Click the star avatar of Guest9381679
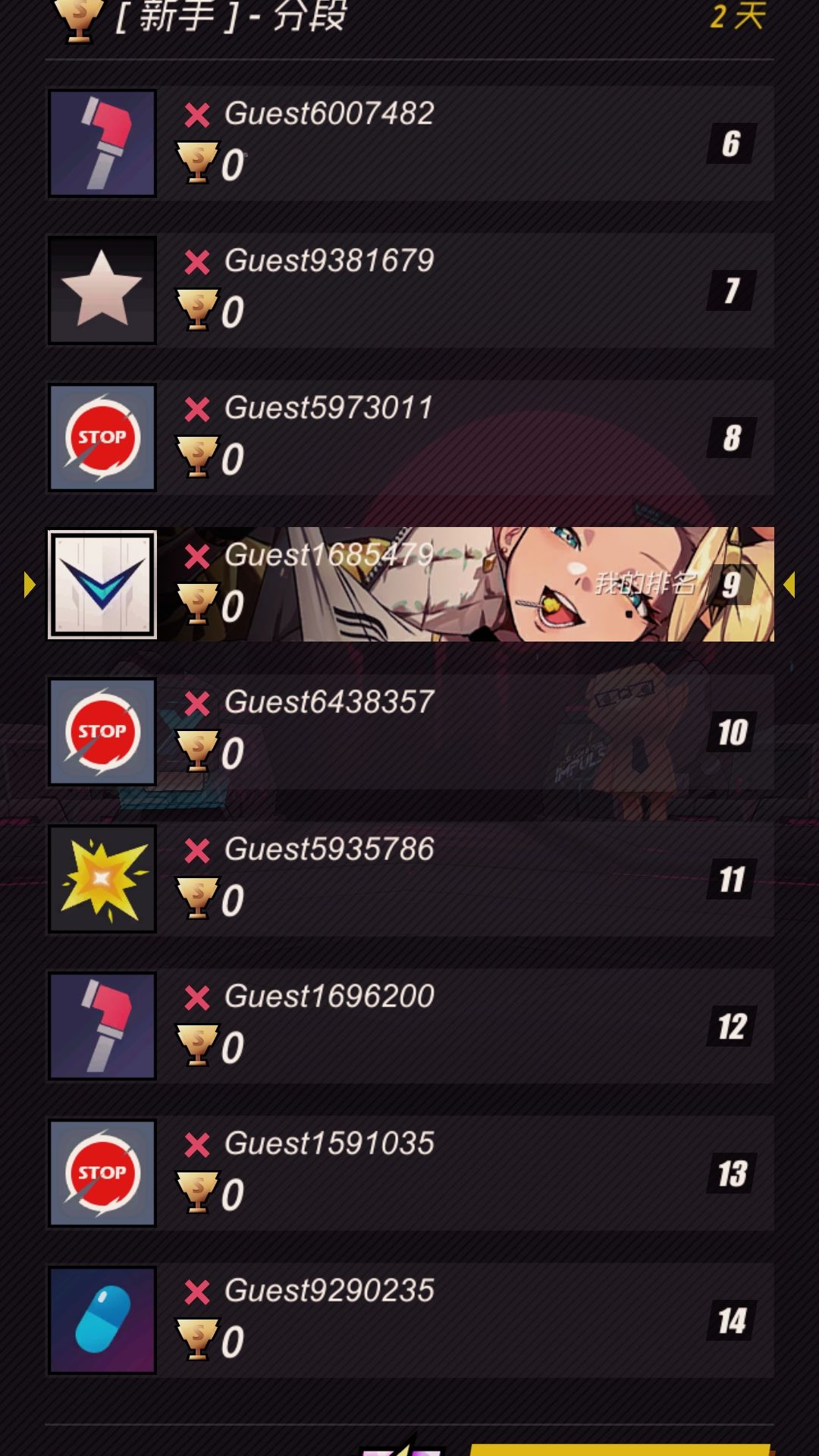 click(x=102, y=289)
